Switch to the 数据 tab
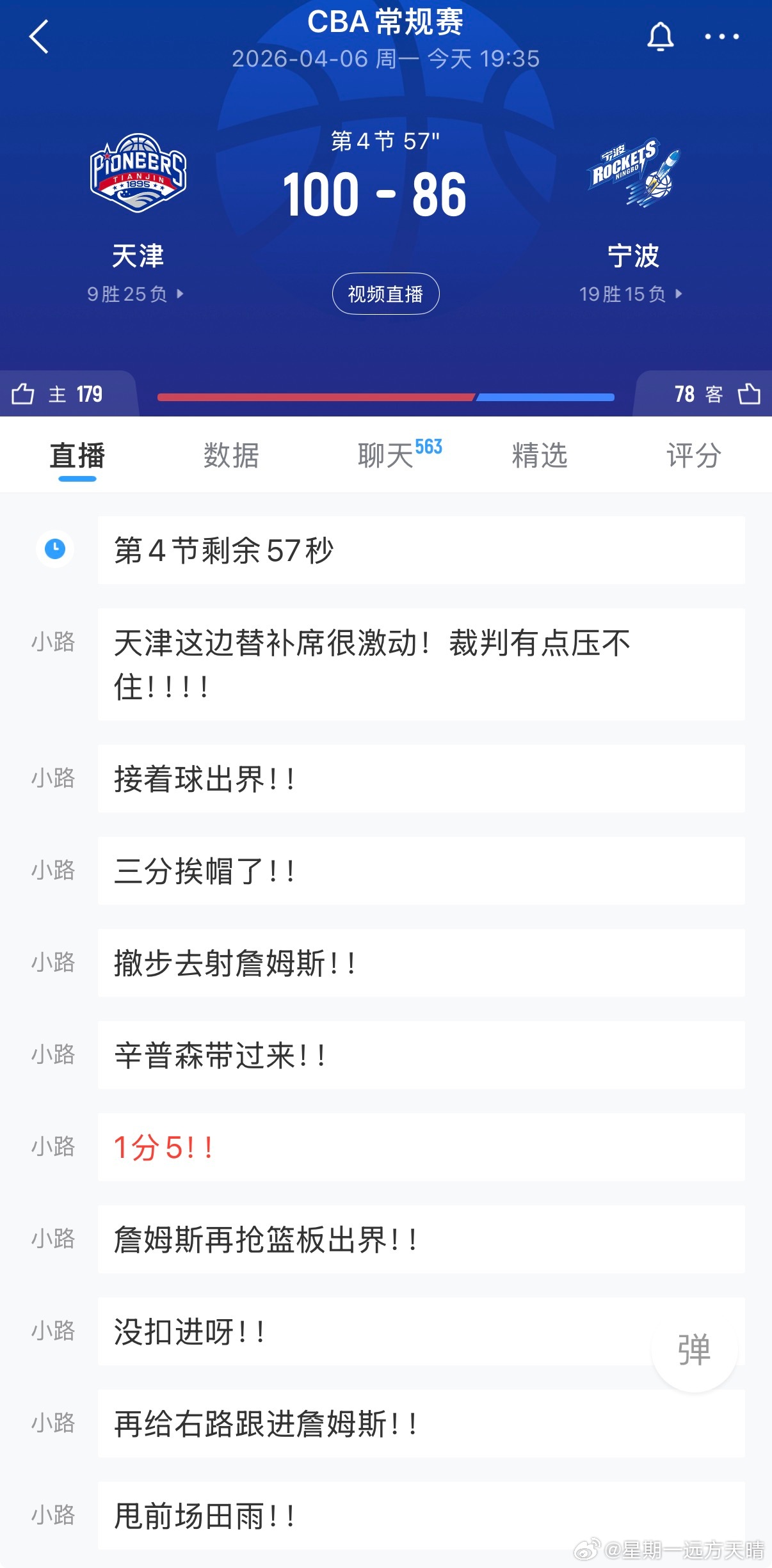Screen dimensions: 772x1568 click(x=231, y=455)
